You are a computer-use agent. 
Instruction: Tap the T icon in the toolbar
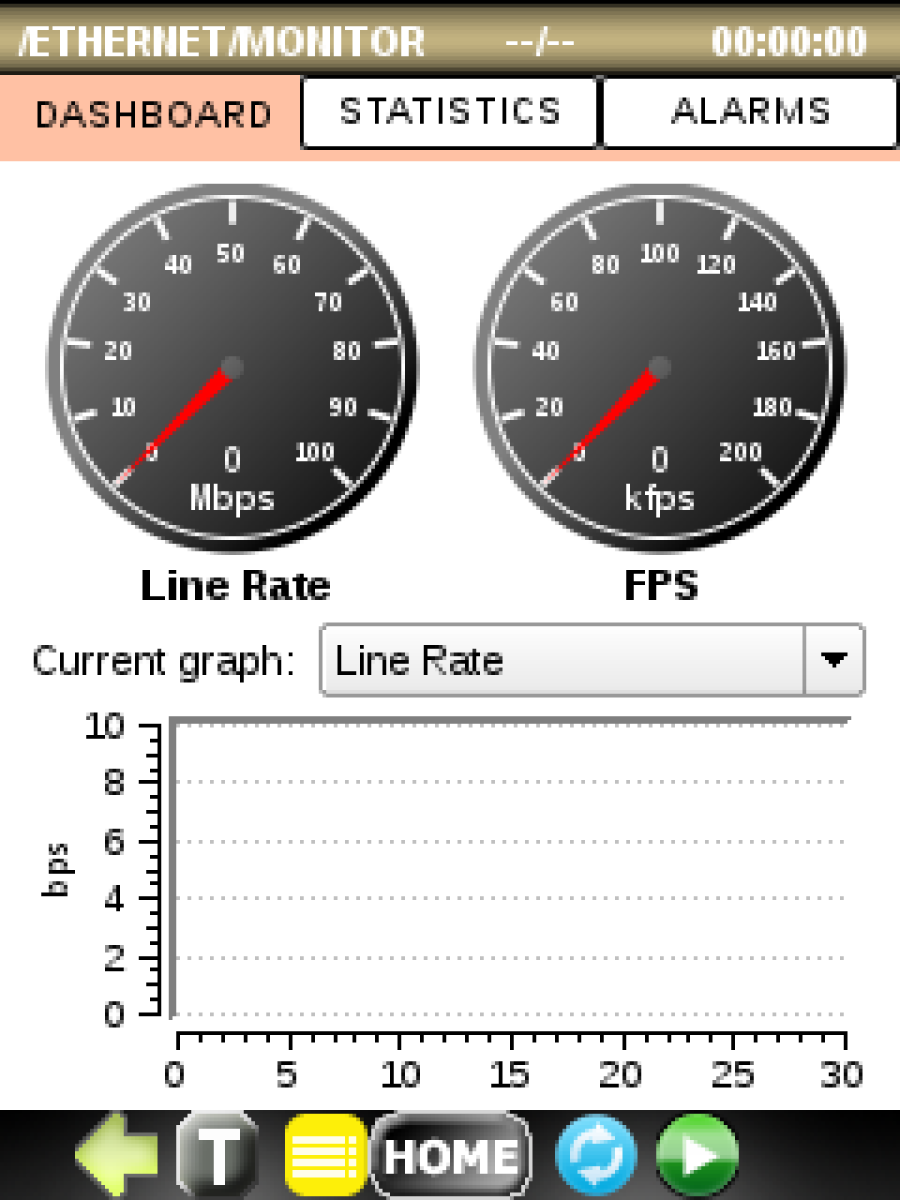point(218,1155)
